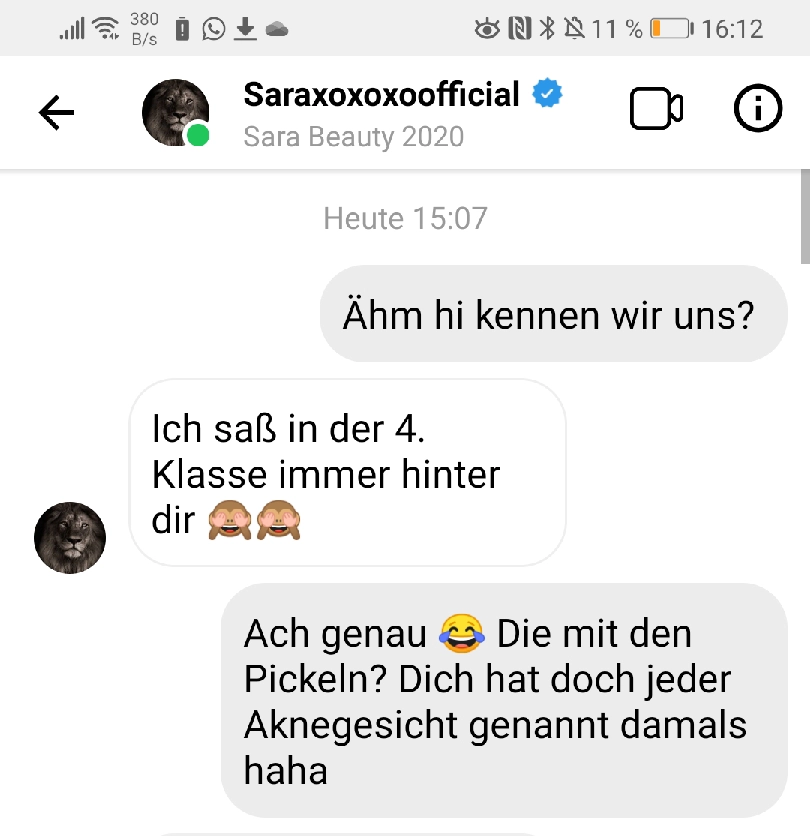Start a video call with Saraxoxoxoofficial
The width and height of the screenshot is (810, 836).
tap(655, 110)
